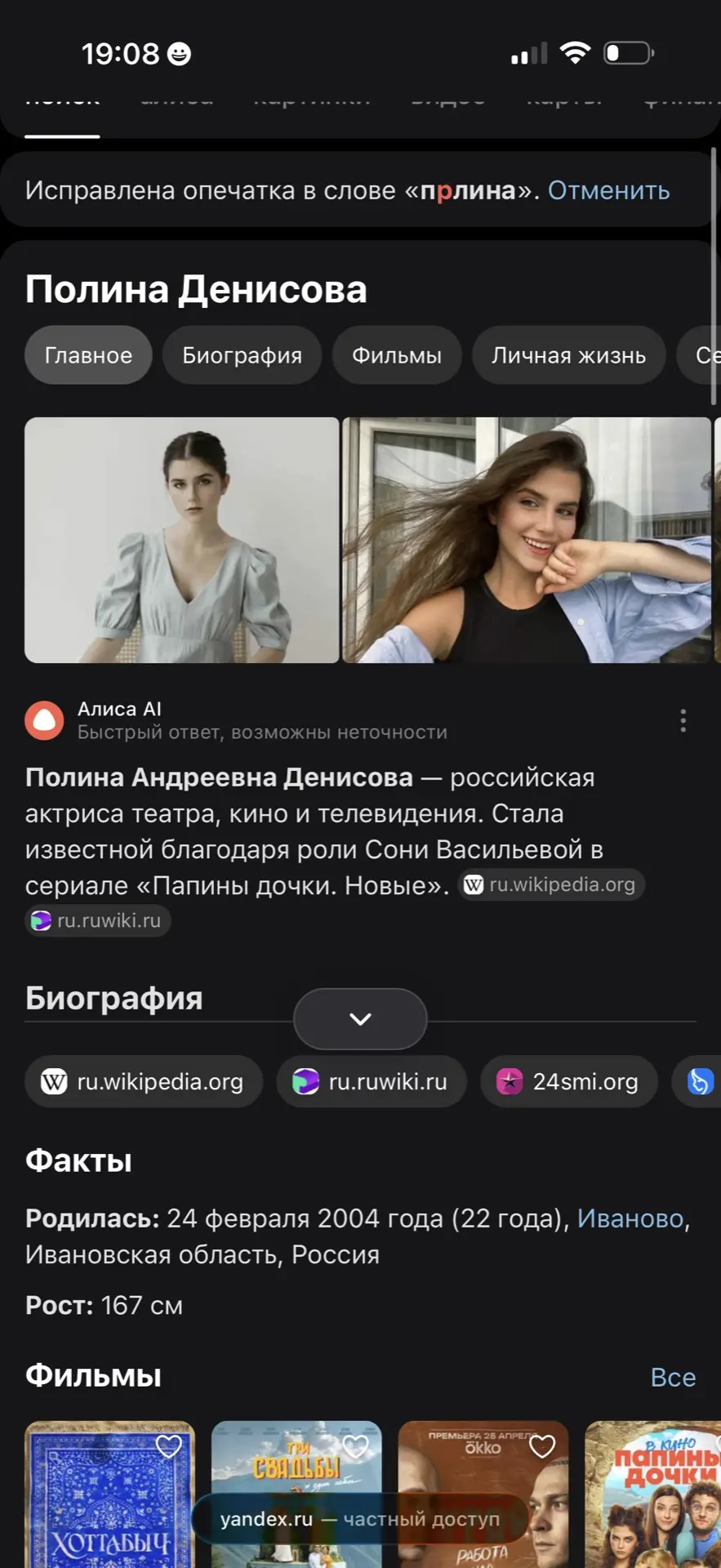Screen dimensions: 721x1568
Task: Show the Личная жизнь section
Action: click(568, 355)
